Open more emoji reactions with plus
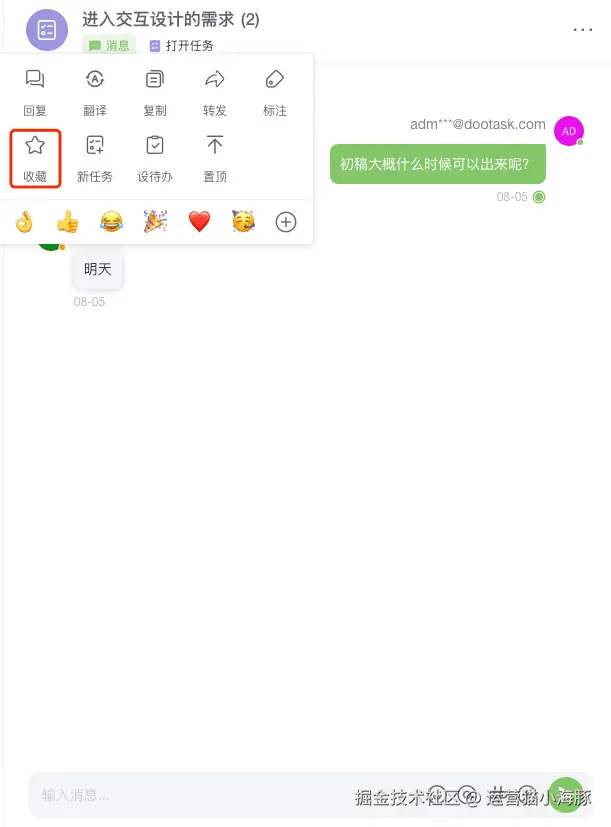This screenshot has width=611, height=827. click(286, 222)
